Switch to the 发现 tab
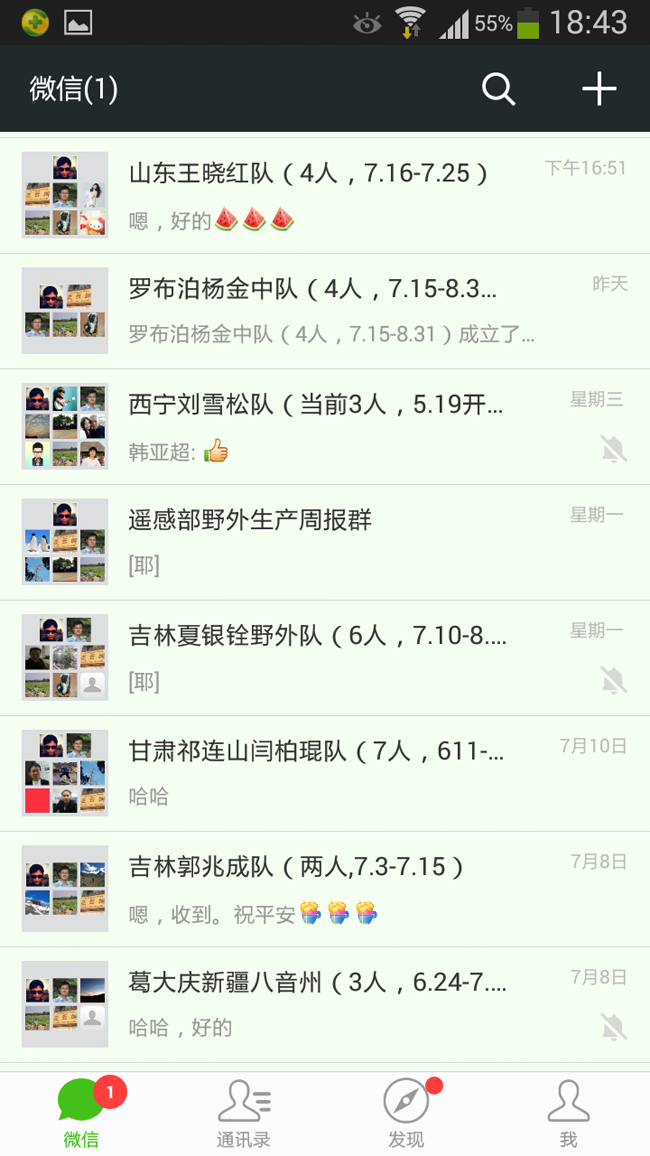 (406, 1113)
